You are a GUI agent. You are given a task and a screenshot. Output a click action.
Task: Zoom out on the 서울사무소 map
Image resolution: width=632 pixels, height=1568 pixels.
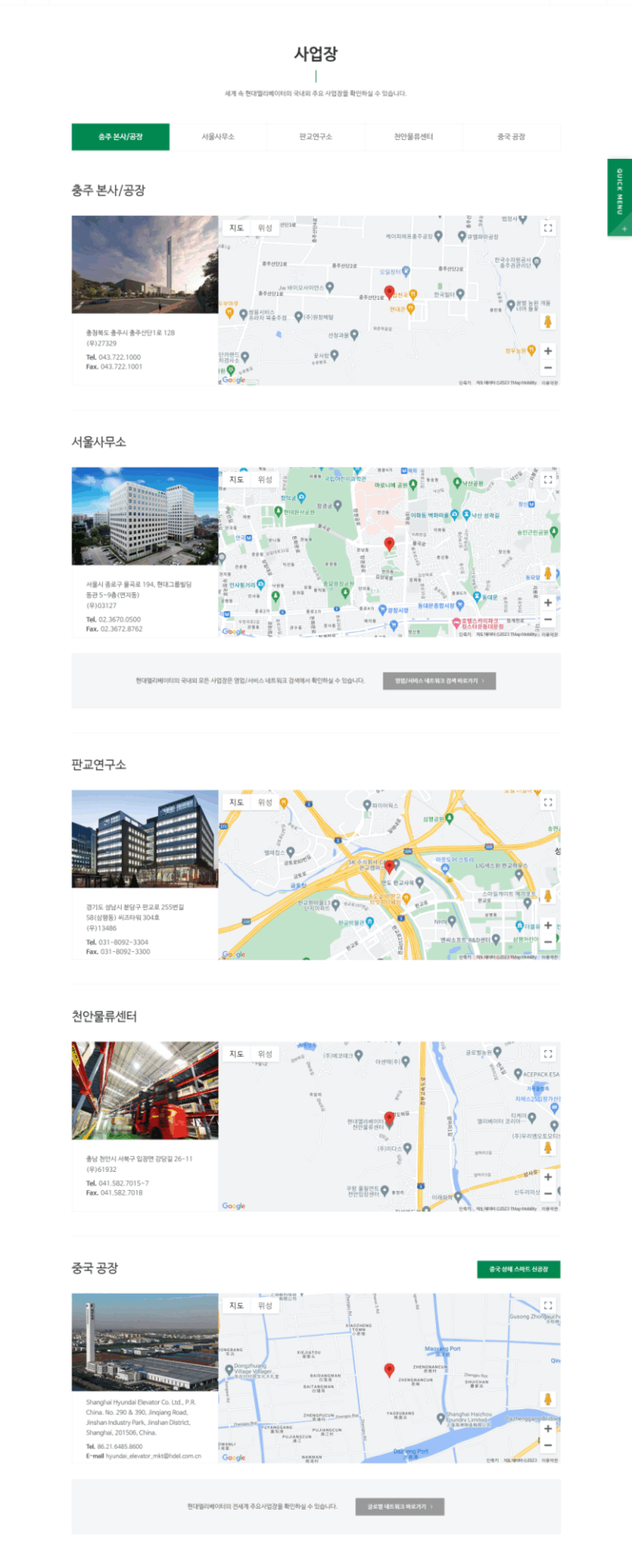548,619
